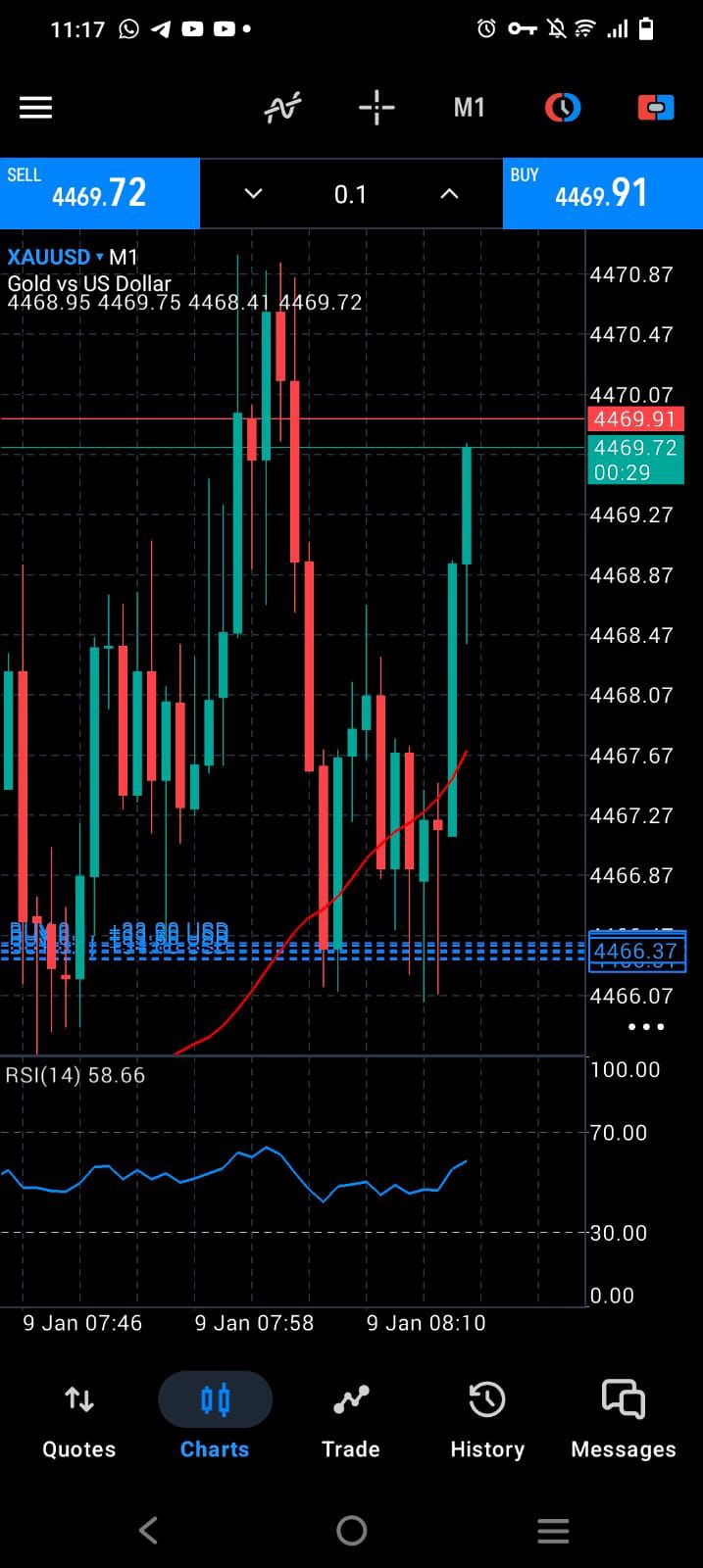This screenshot has height=1568, width=703.
Task: Open the History tab
Action: tap(486, 1418)
